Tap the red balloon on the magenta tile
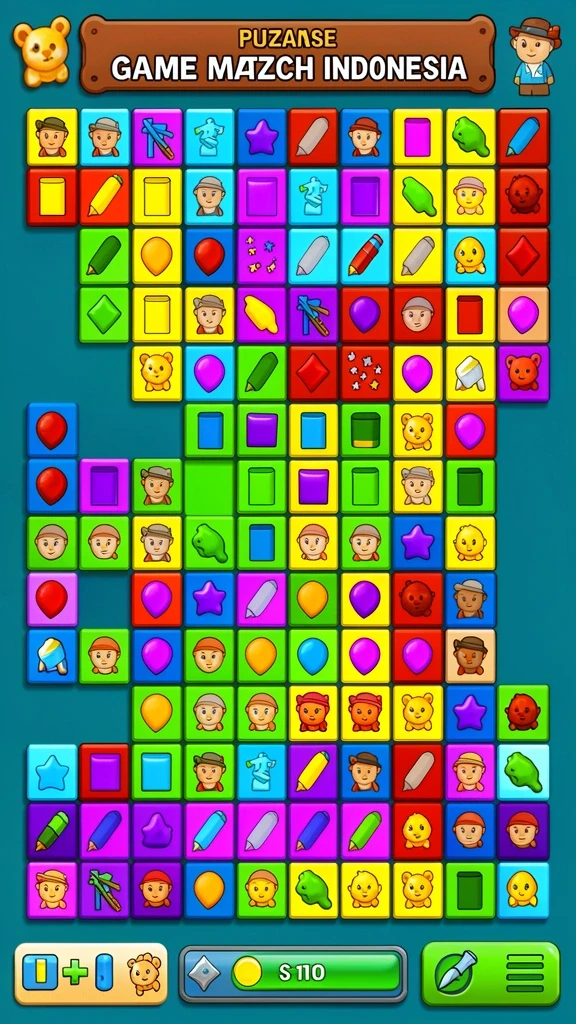The image size is (576, 1024). [52, 599]
